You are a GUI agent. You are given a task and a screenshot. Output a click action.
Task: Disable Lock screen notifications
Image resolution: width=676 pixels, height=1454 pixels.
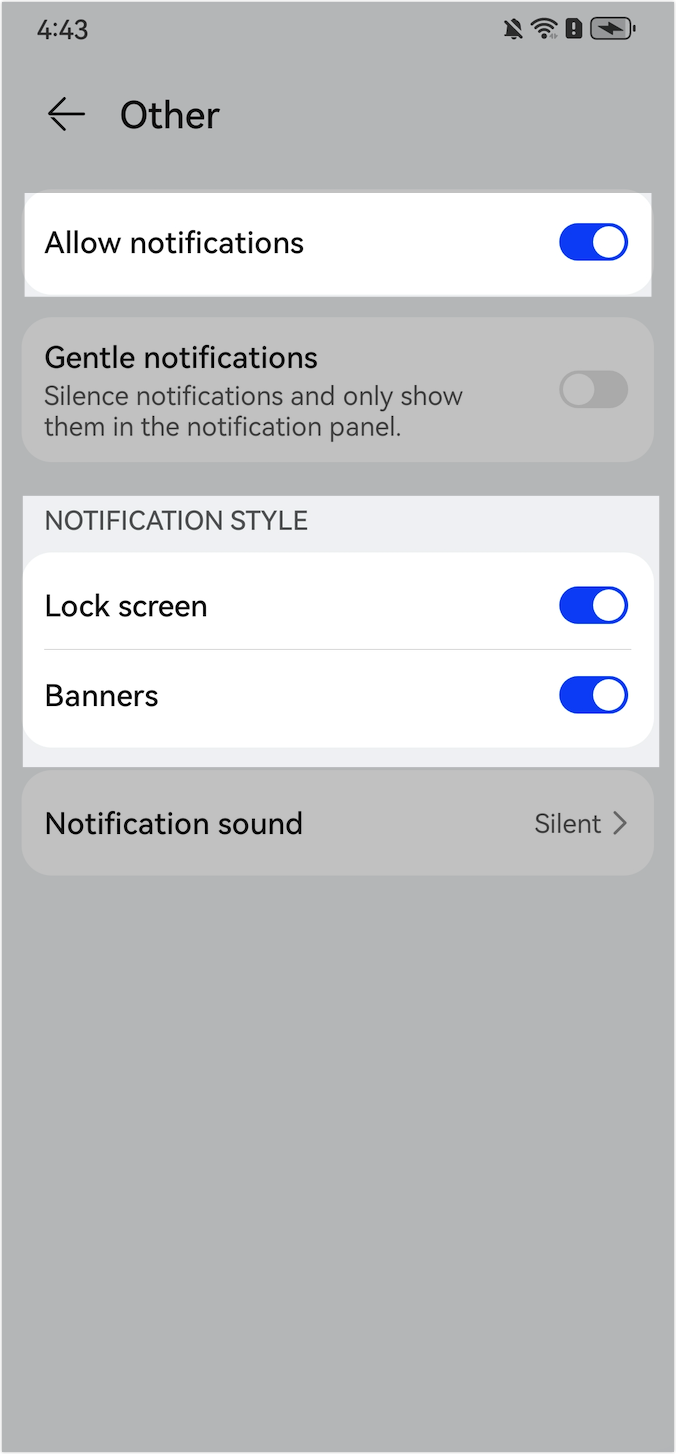pyautogui.click(x=593, y=606)
